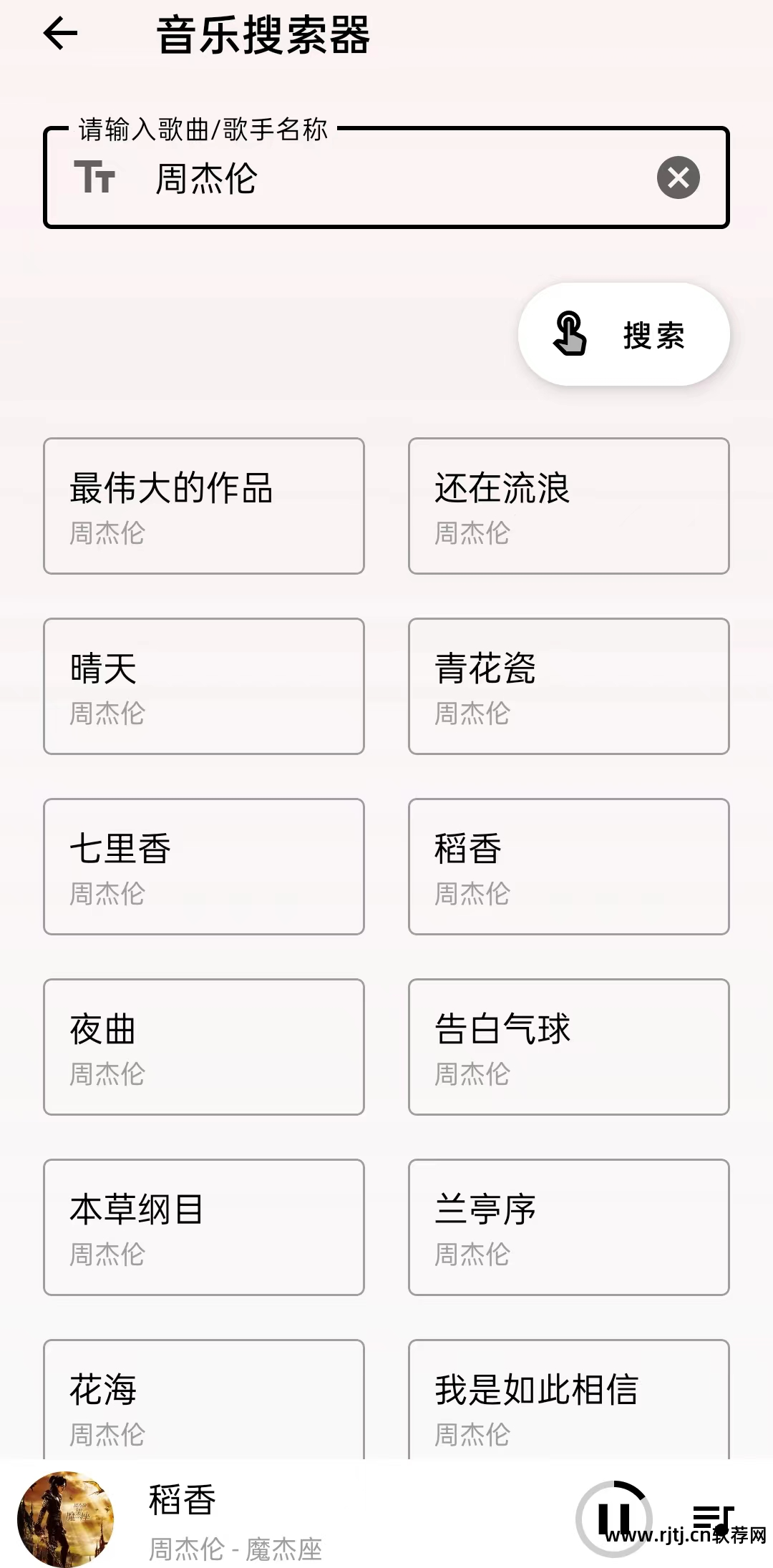Select the song 晴天
Image resolution: width=773 pixels, height=1568 pixels.
pos(204,686)
